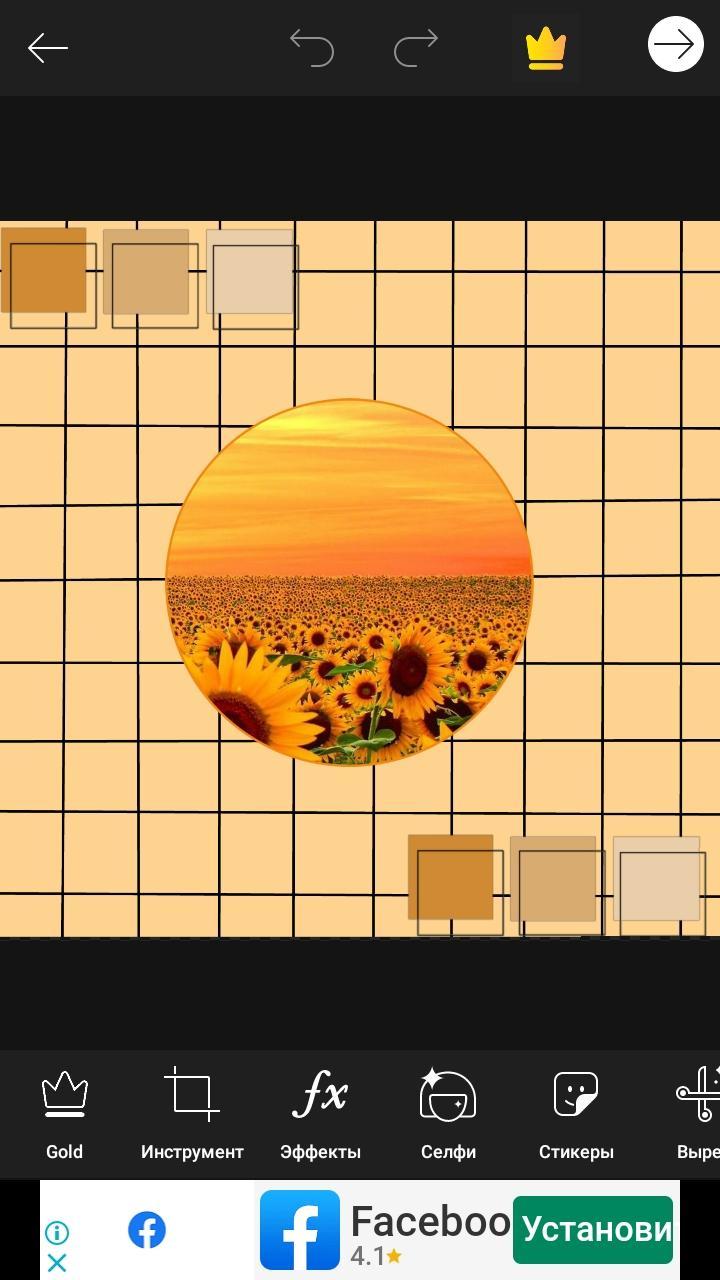The image size is (720, 1280).
Task: Close the Facebook ad banner
Action: 57,1263
